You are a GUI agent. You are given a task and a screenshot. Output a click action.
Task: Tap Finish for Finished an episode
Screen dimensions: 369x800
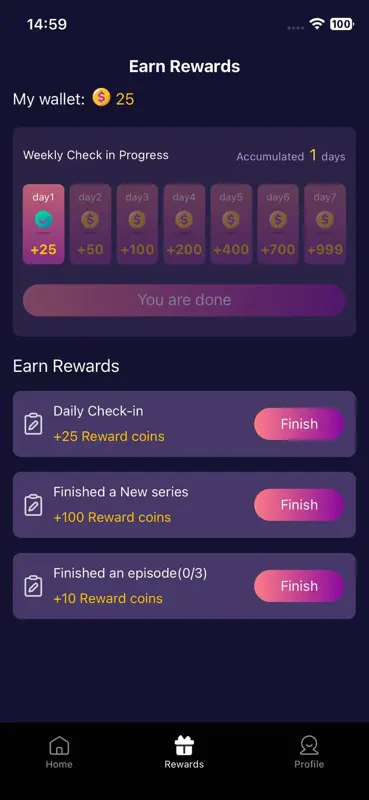point(299,586)
